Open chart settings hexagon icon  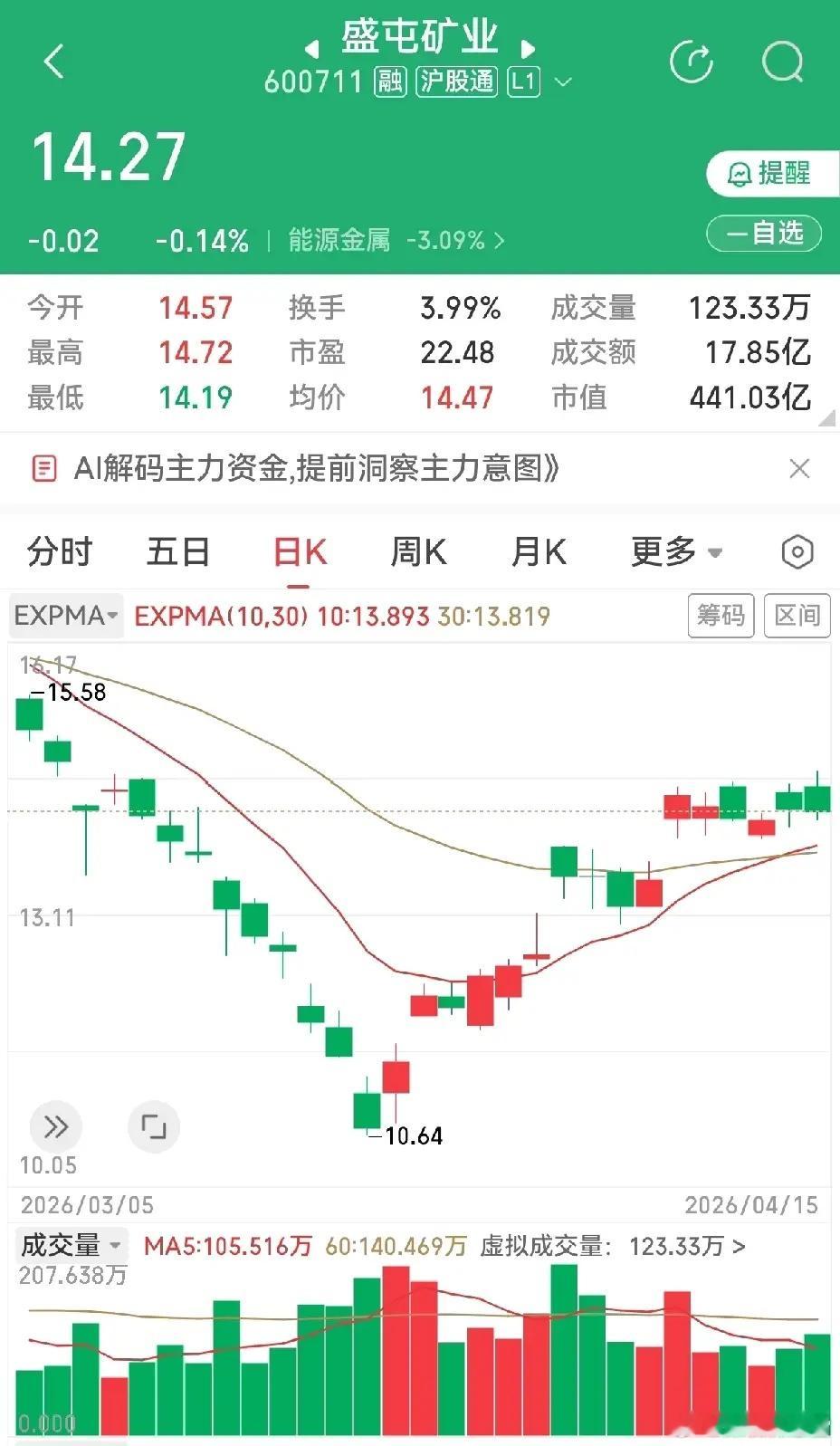797,551
